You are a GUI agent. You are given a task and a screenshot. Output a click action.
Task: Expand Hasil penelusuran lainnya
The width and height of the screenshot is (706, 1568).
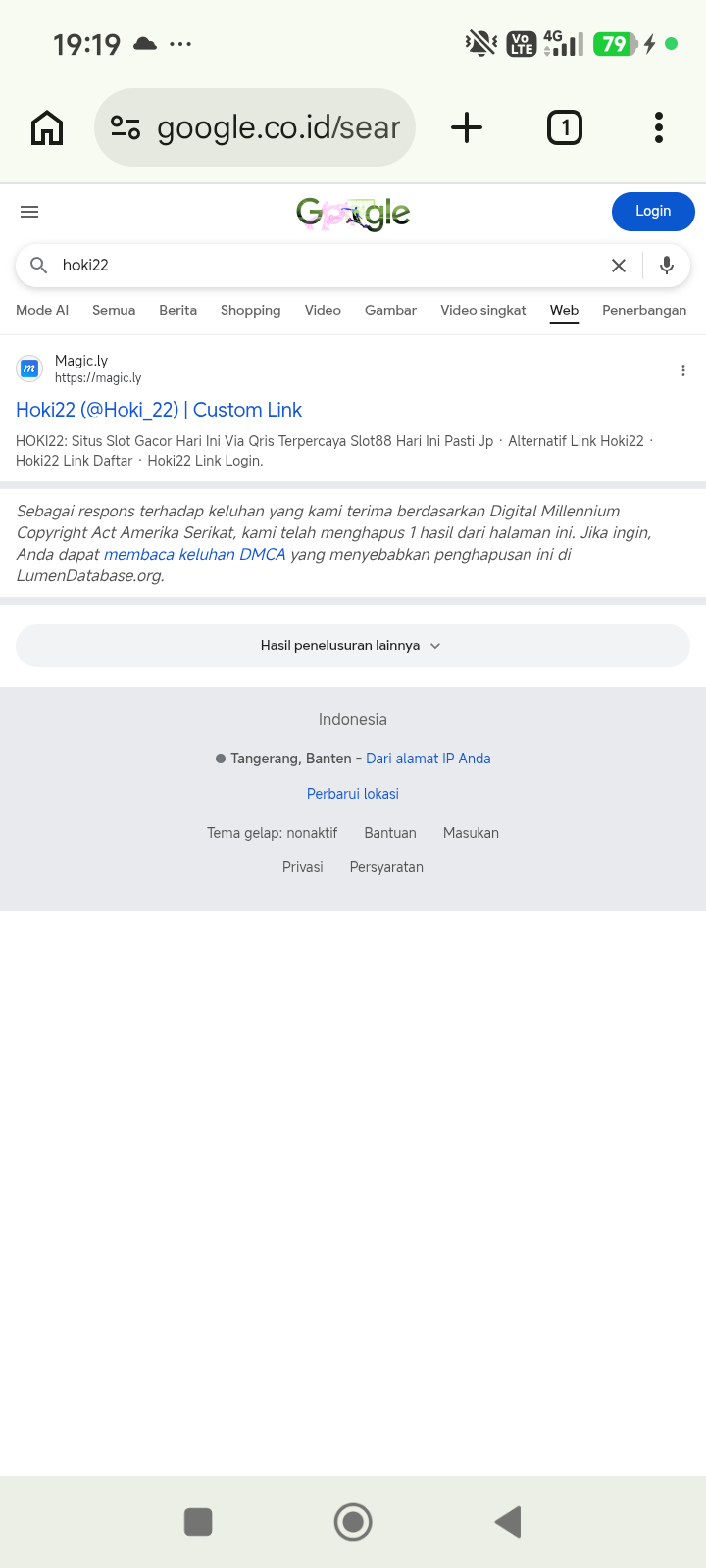[x=353, y=646]
